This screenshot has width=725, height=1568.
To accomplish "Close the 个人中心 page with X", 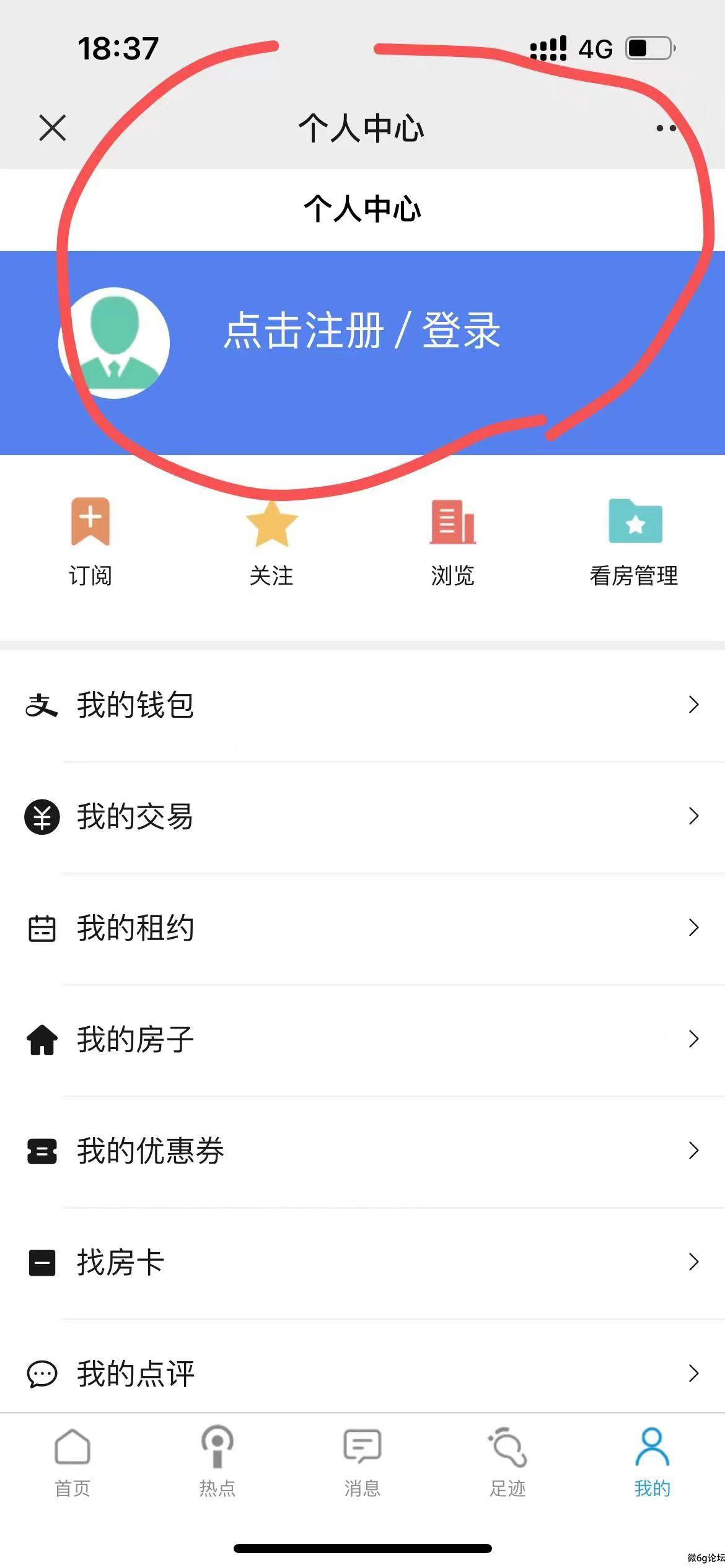I will (x=52, y=128).
